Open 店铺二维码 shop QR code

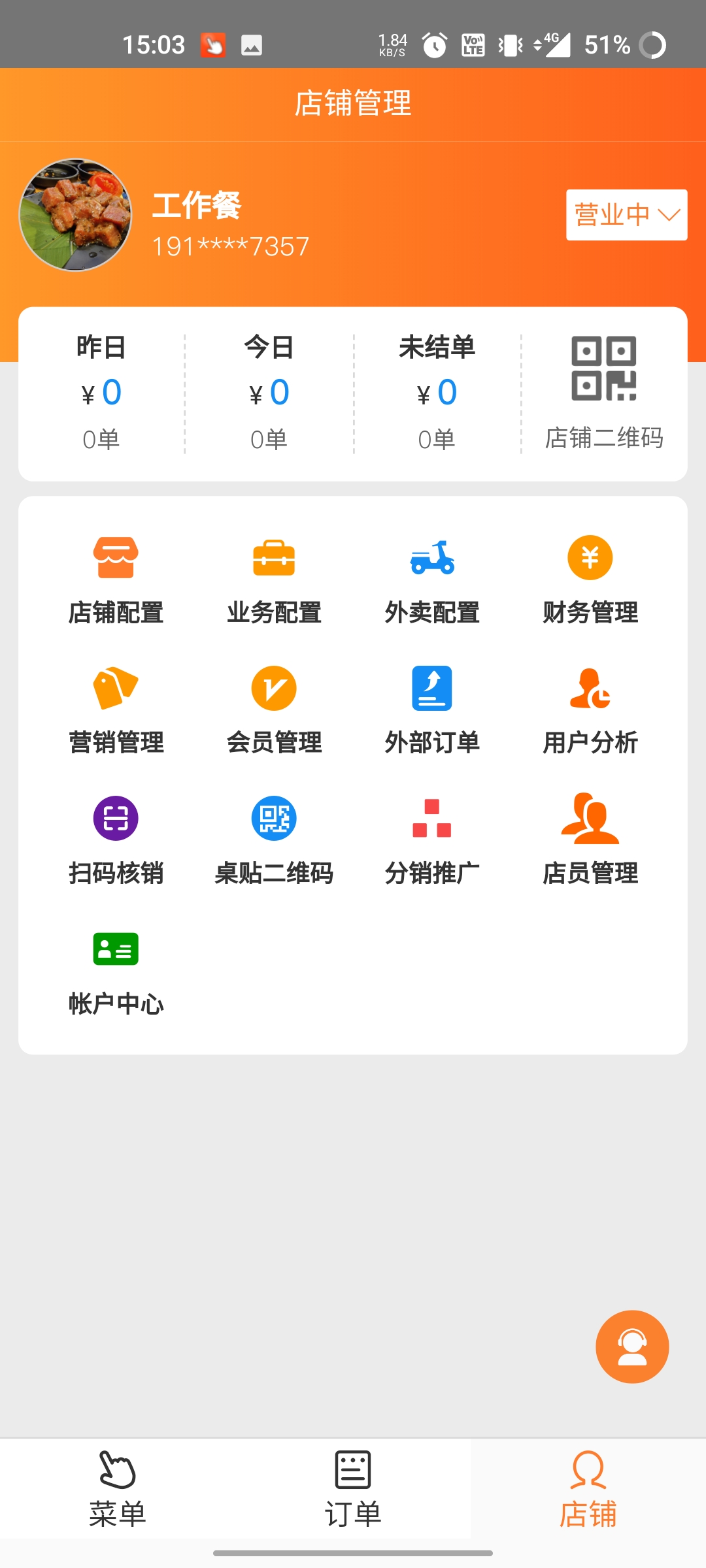pyautogui.click(x=603, y=393)
